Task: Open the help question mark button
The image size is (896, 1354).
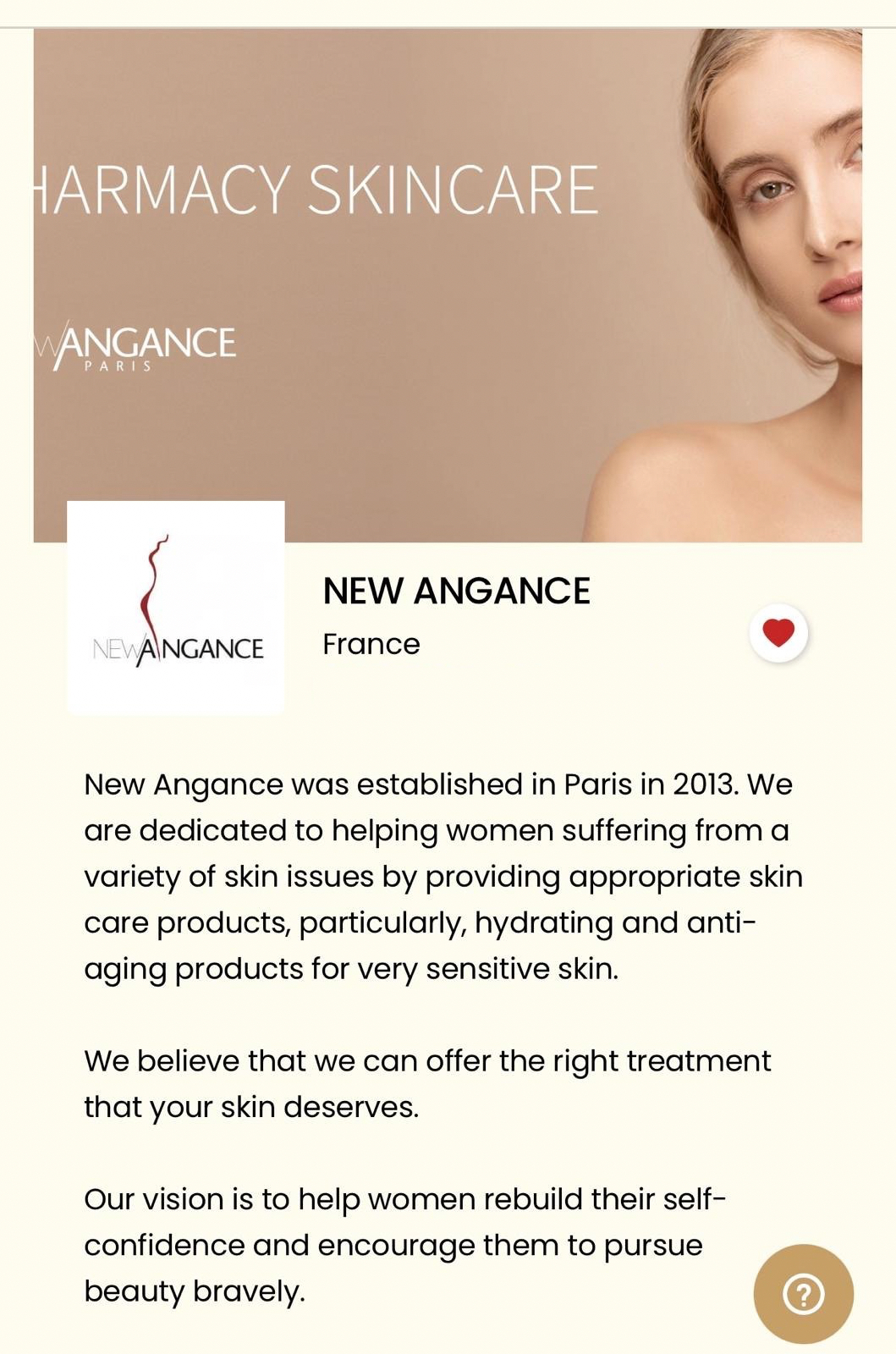Action: coord(803,1293)
